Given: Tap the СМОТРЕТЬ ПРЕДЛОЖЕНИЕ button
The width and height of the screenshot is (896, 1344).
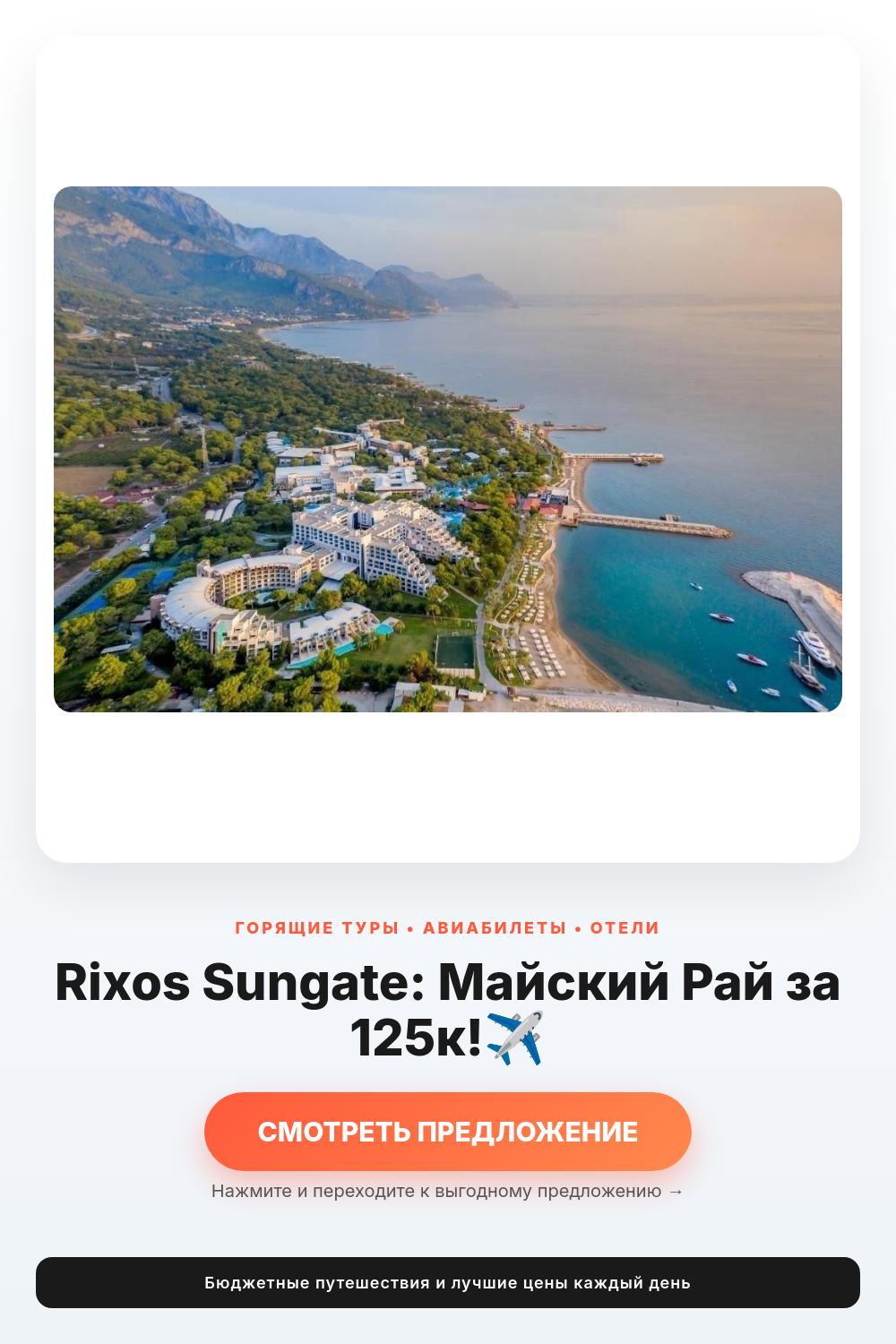Looking at the screenshot, I should click(448, 1132).
